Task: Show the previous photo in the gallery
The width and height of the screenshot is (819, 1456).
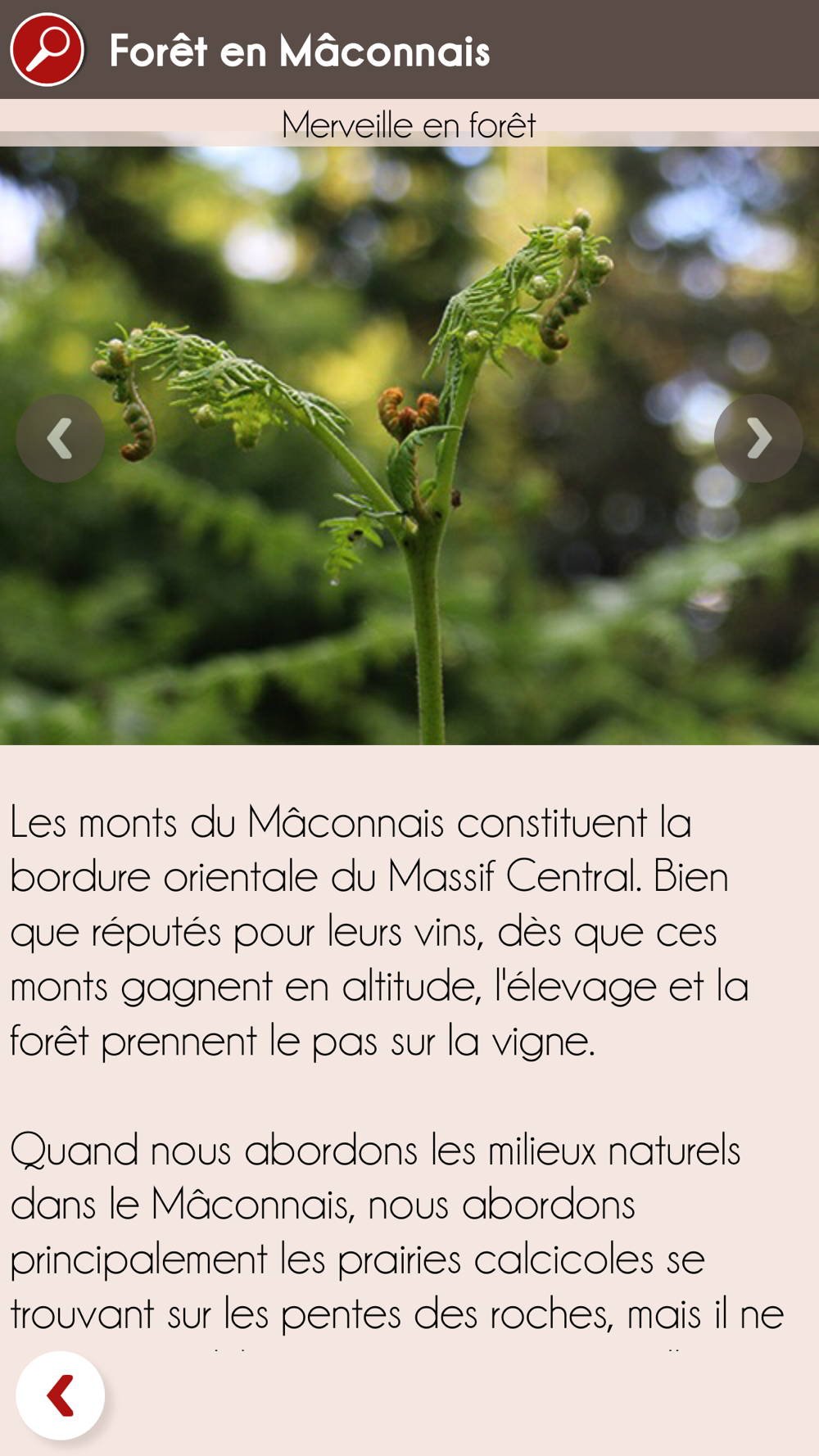Action: coord(61,438)
